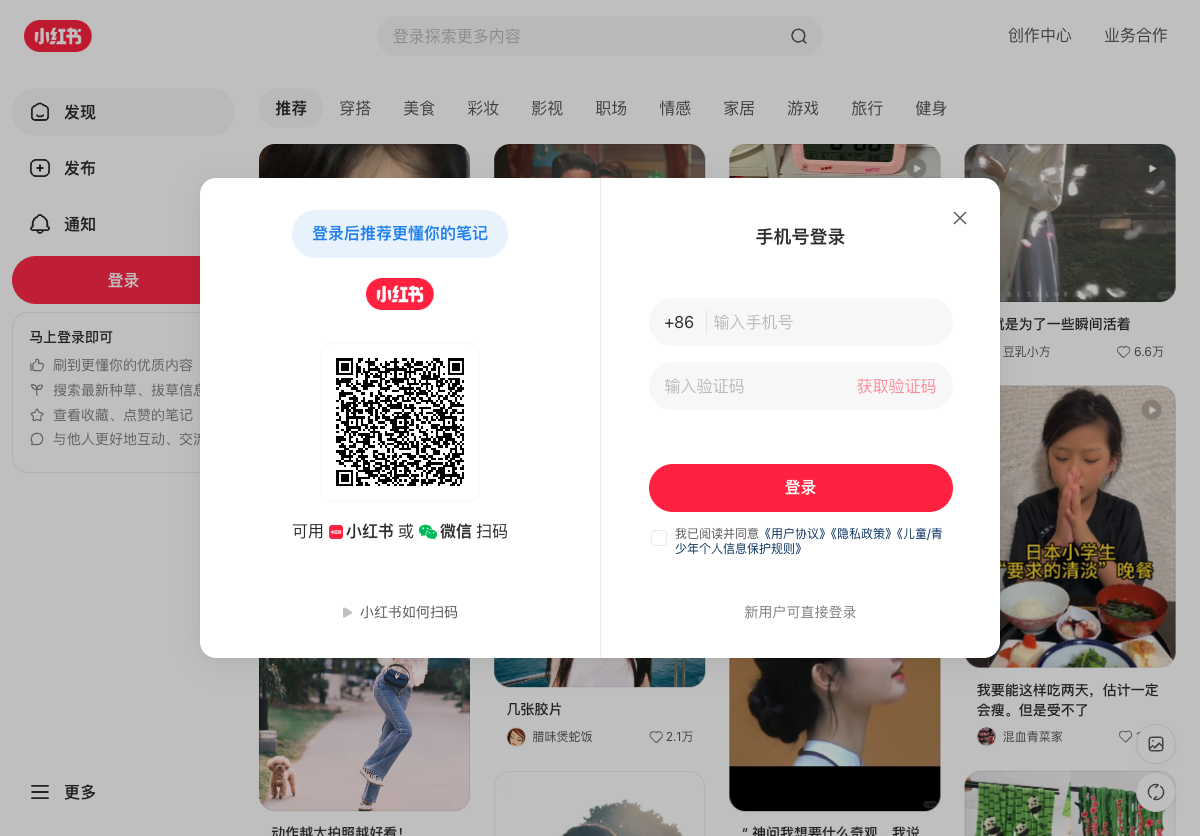Tap the refresh floating button
Image resolution: width=1200 pixels, height=836 pixels.
point(1156,792)
